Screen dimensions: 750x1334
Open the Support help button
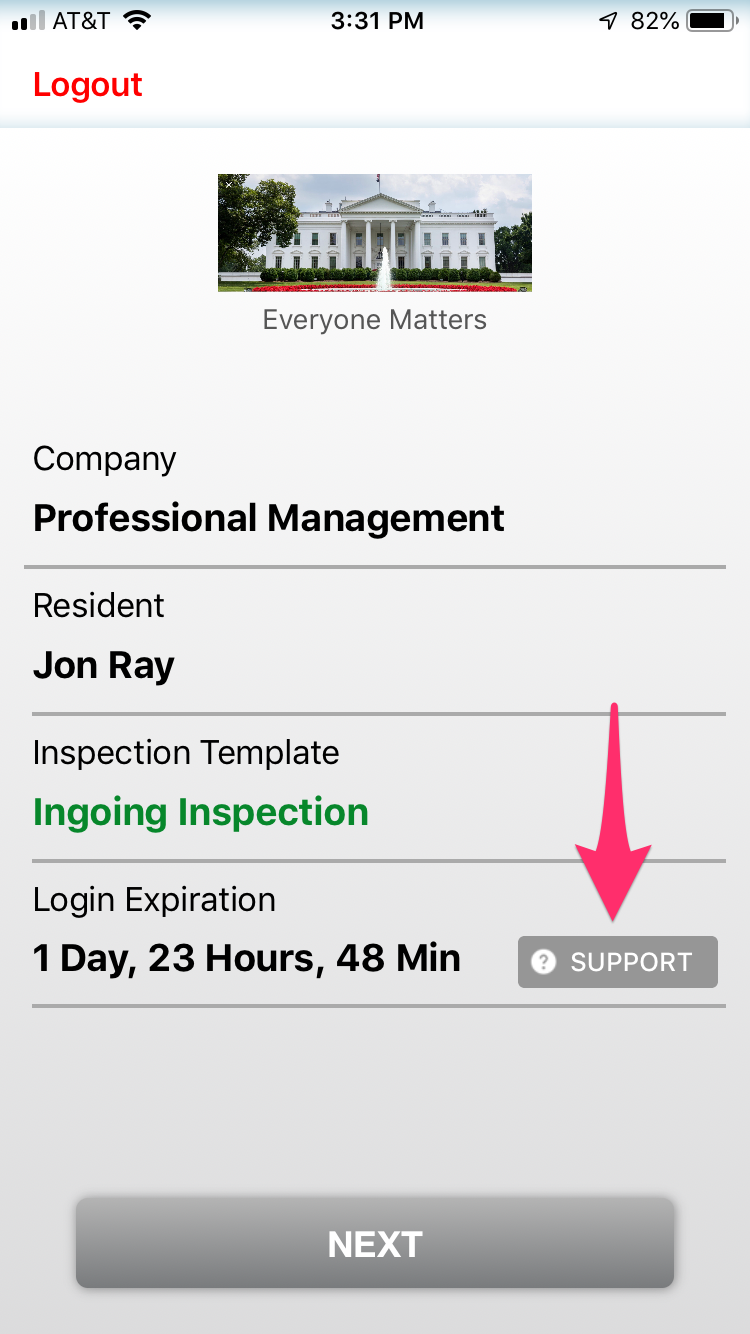[618, 962]
